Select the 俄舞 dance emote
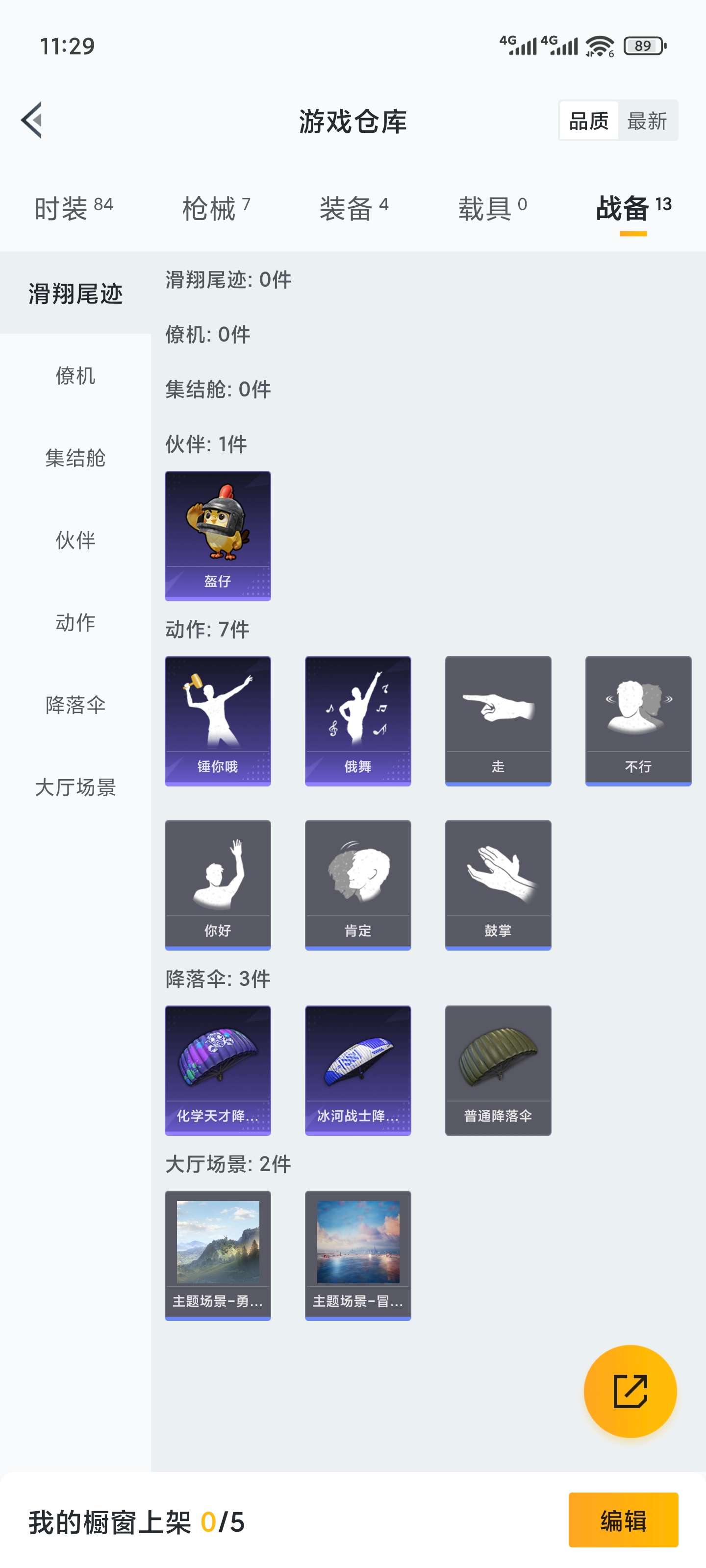This screenshot has height=1568, width=706. coord(357,720)
